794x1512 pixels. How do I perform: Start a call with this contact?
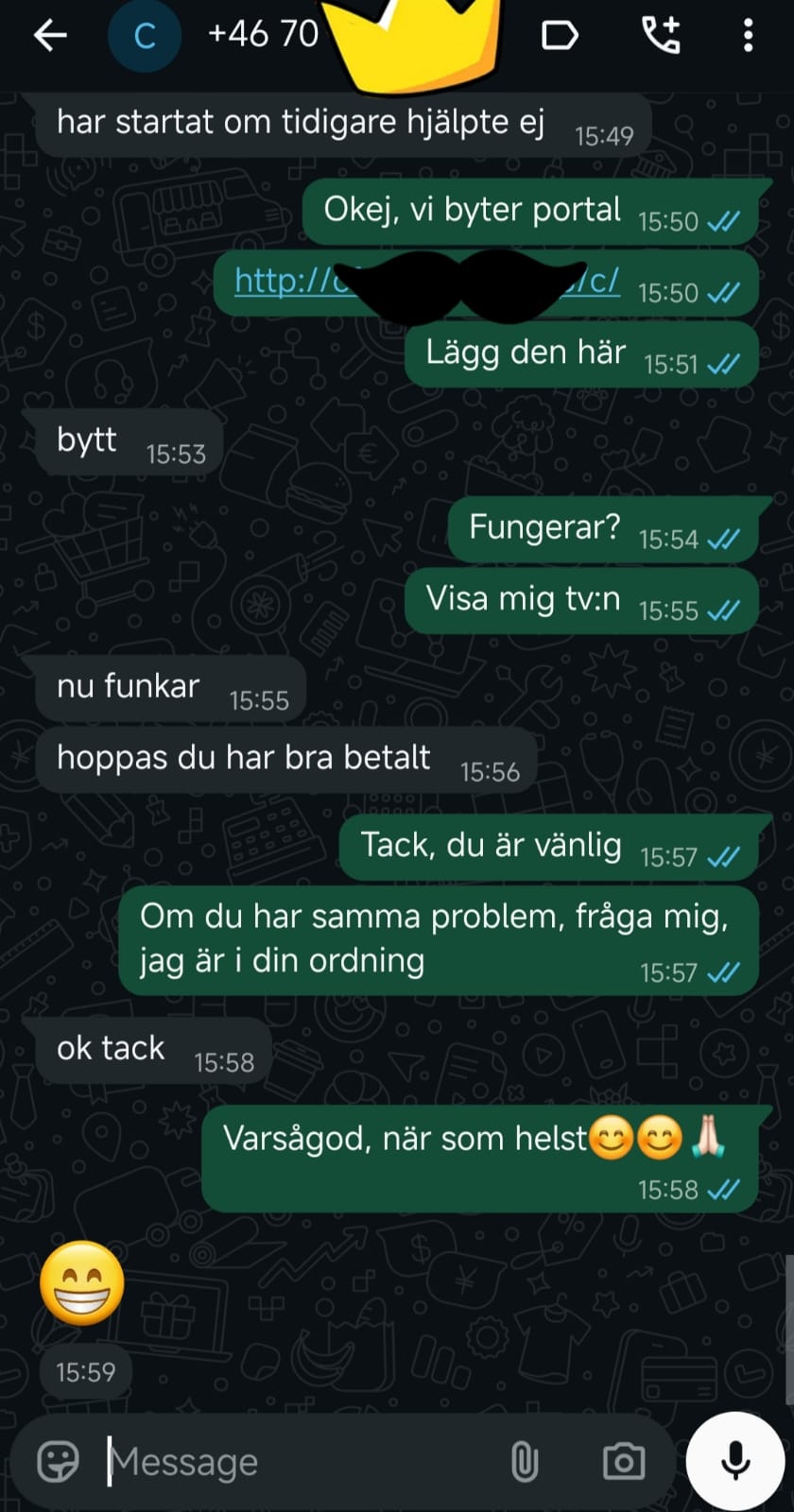coord(661,36)
